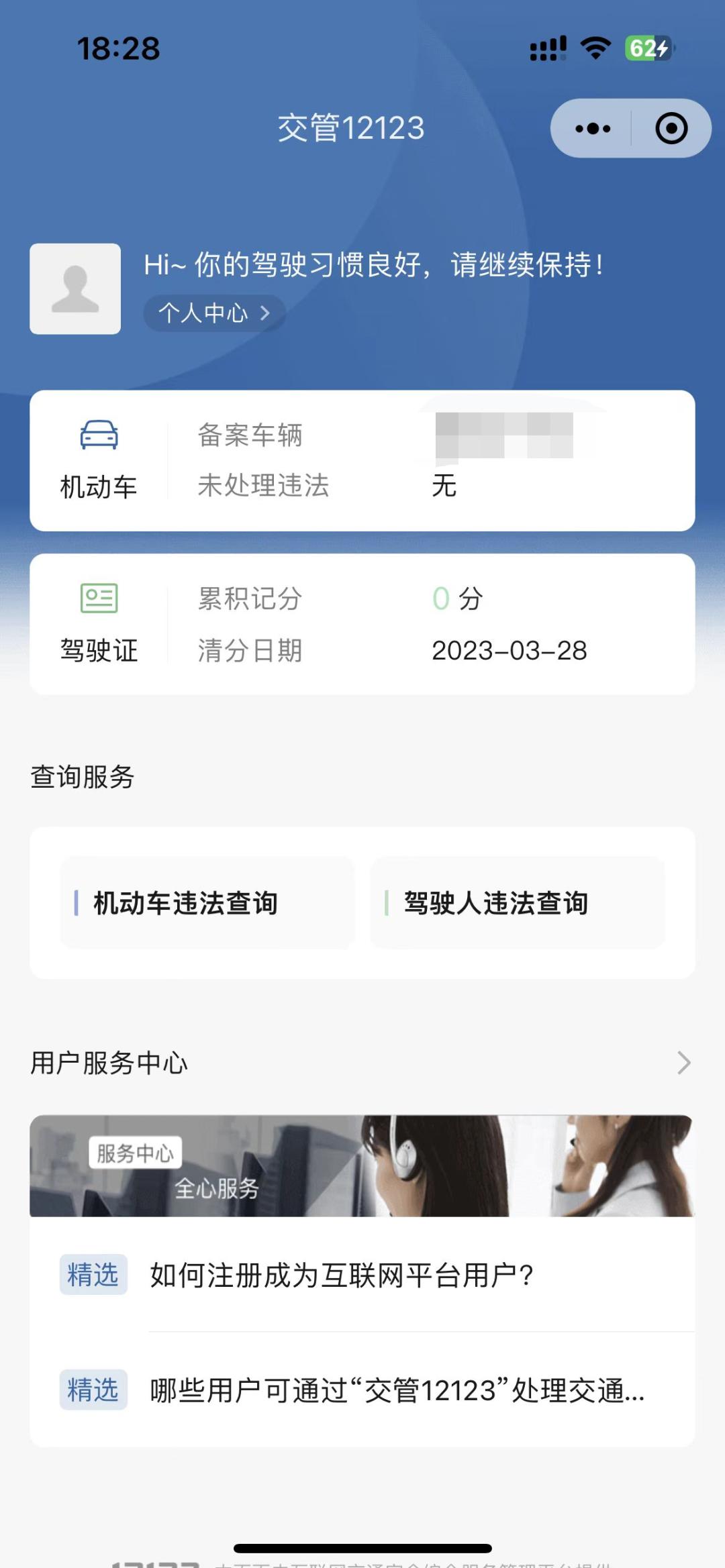Open 驾驶人违法查询 query service

click(x=518, y=902)
